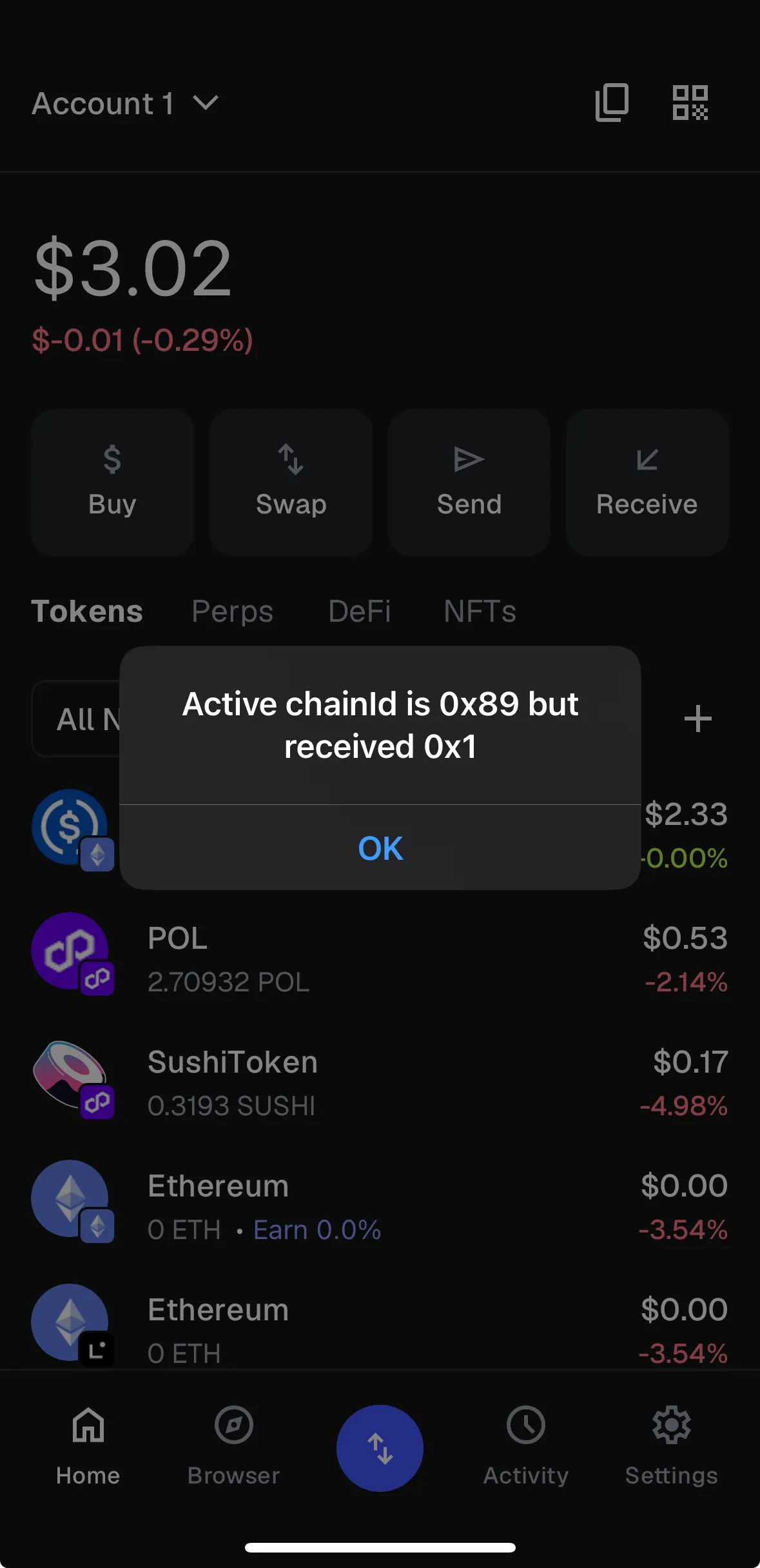
Task: Switch to the NFTs tab
Action: 480,611
